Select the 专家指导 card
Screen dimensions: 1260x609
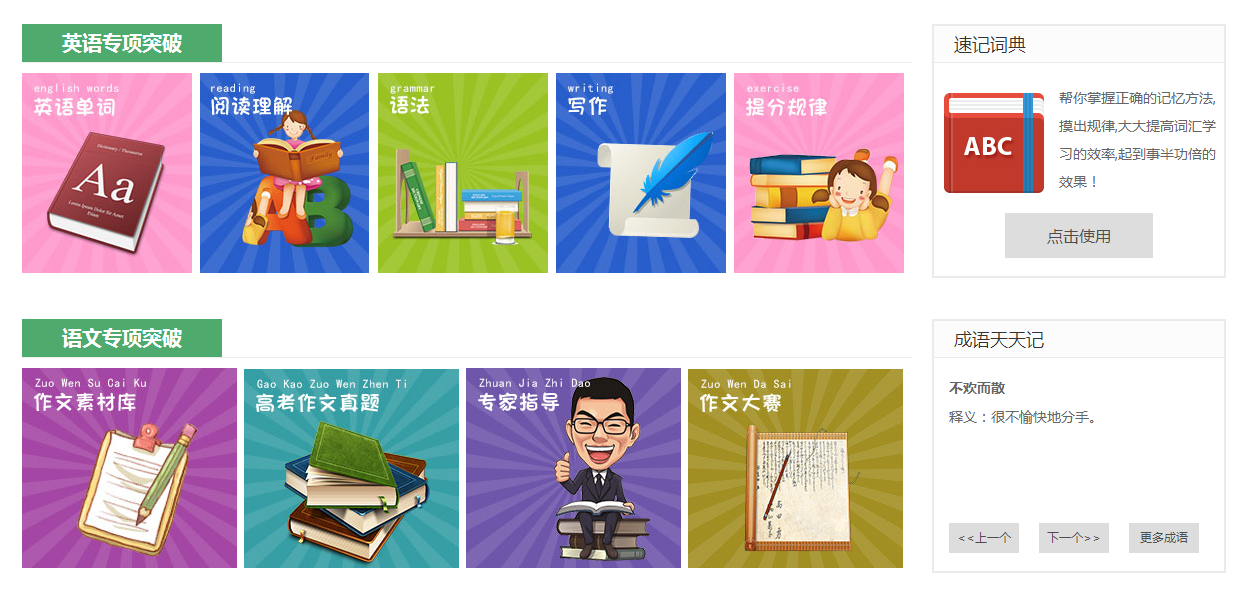point(573,468)
